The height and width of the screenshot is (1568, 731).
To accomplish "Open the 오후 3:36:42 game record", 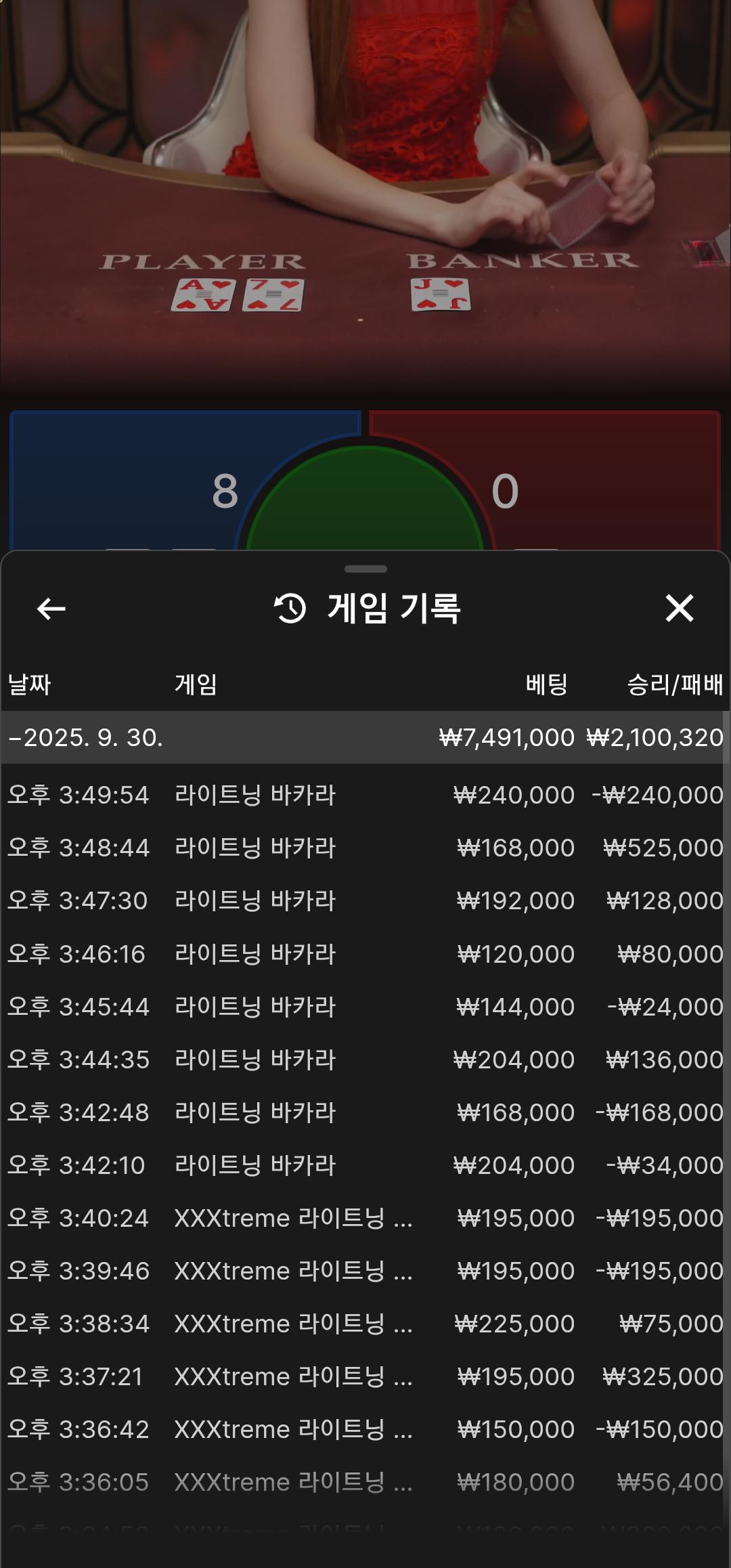I will point(365,1429).
